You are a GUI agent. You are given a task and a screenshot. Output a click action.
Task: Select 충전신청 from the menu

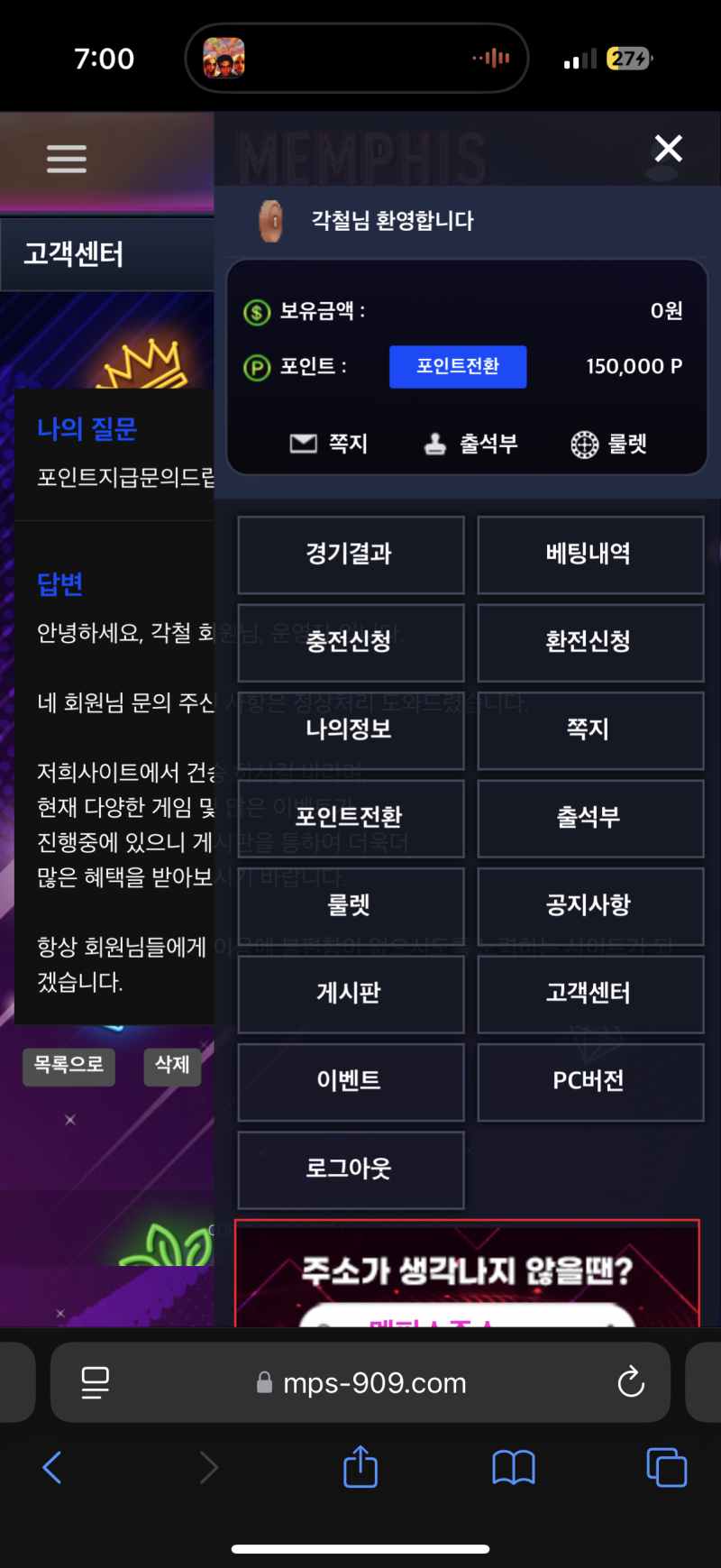click(350, 642)
